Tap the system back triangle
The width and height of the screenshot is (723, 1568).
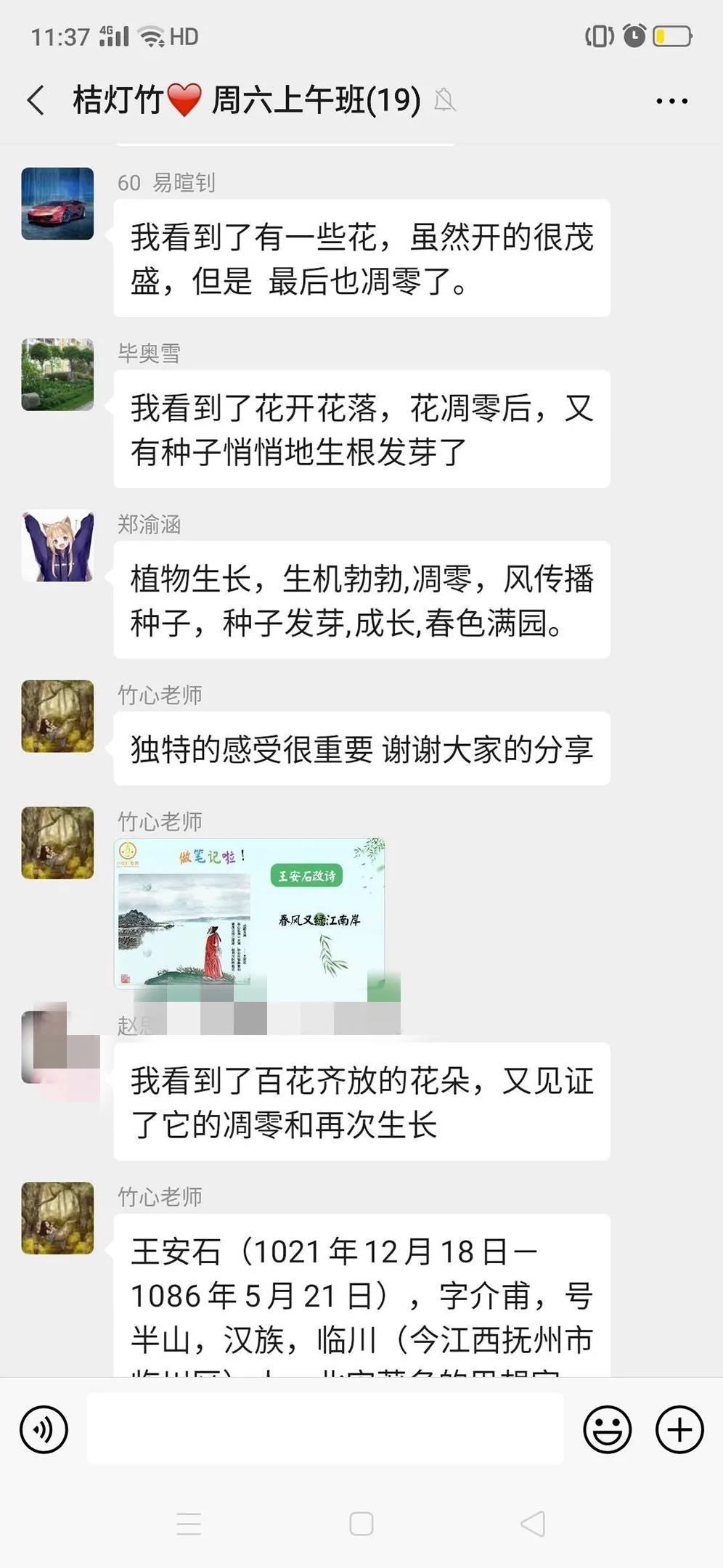pos(533,1524)
